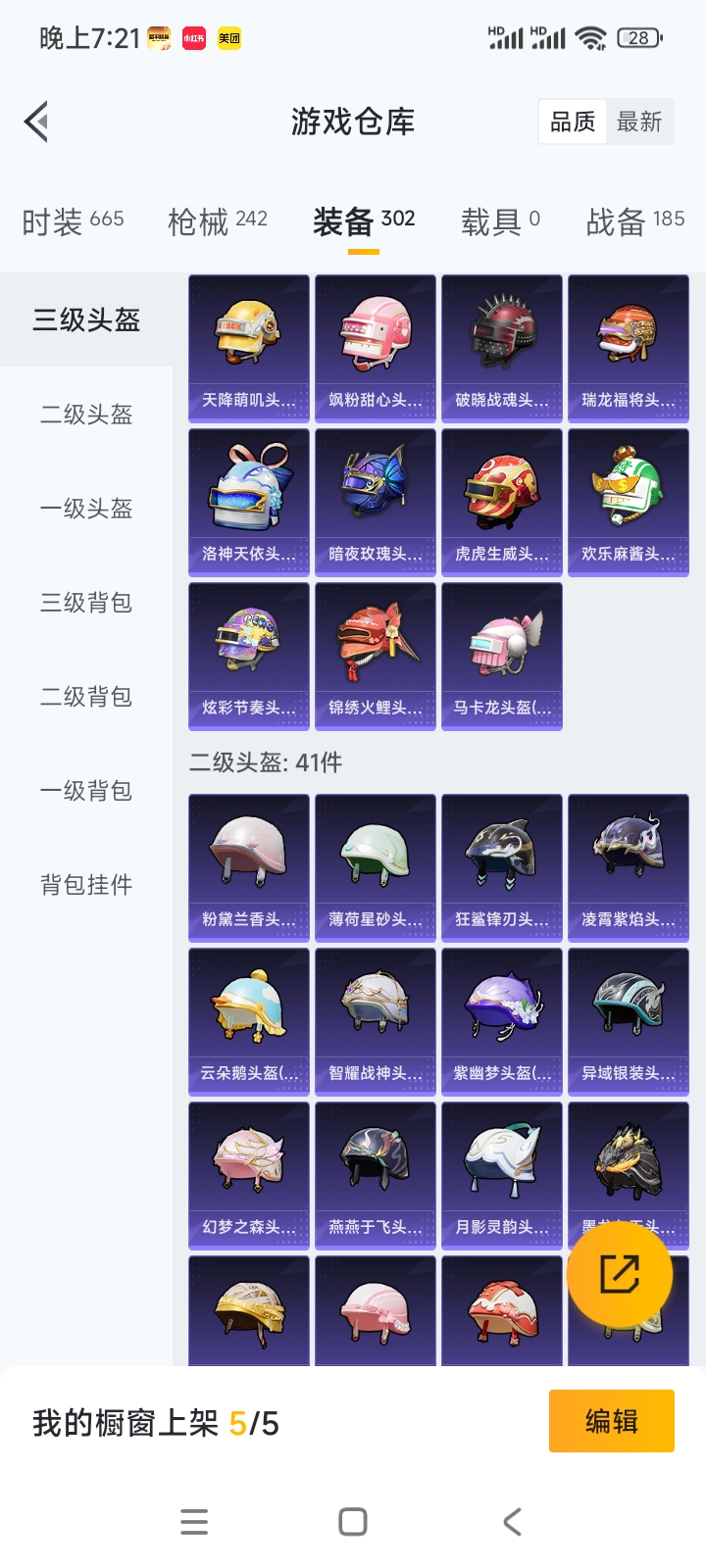Tap the Android recents navigation button
Image resolution: width=706 pixels, height=1568 pixels.
pos(194,1522)
